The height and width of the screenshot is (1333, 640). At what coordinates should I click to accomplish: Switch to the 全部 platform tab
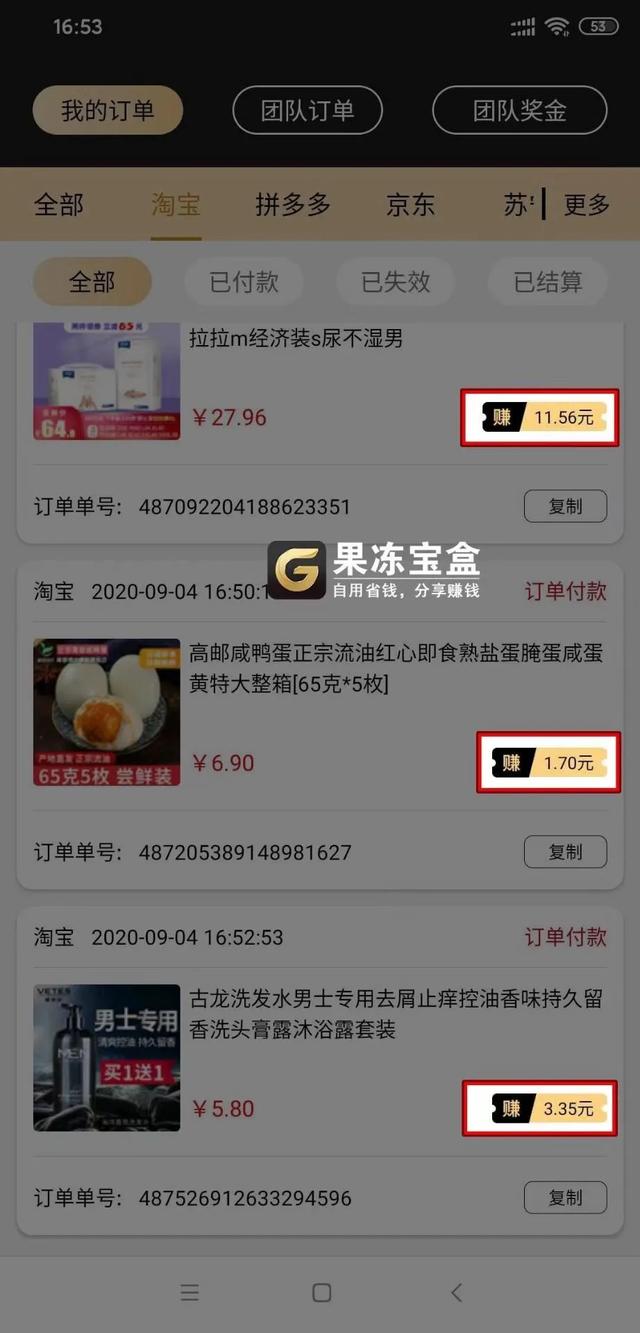(59, 205)
